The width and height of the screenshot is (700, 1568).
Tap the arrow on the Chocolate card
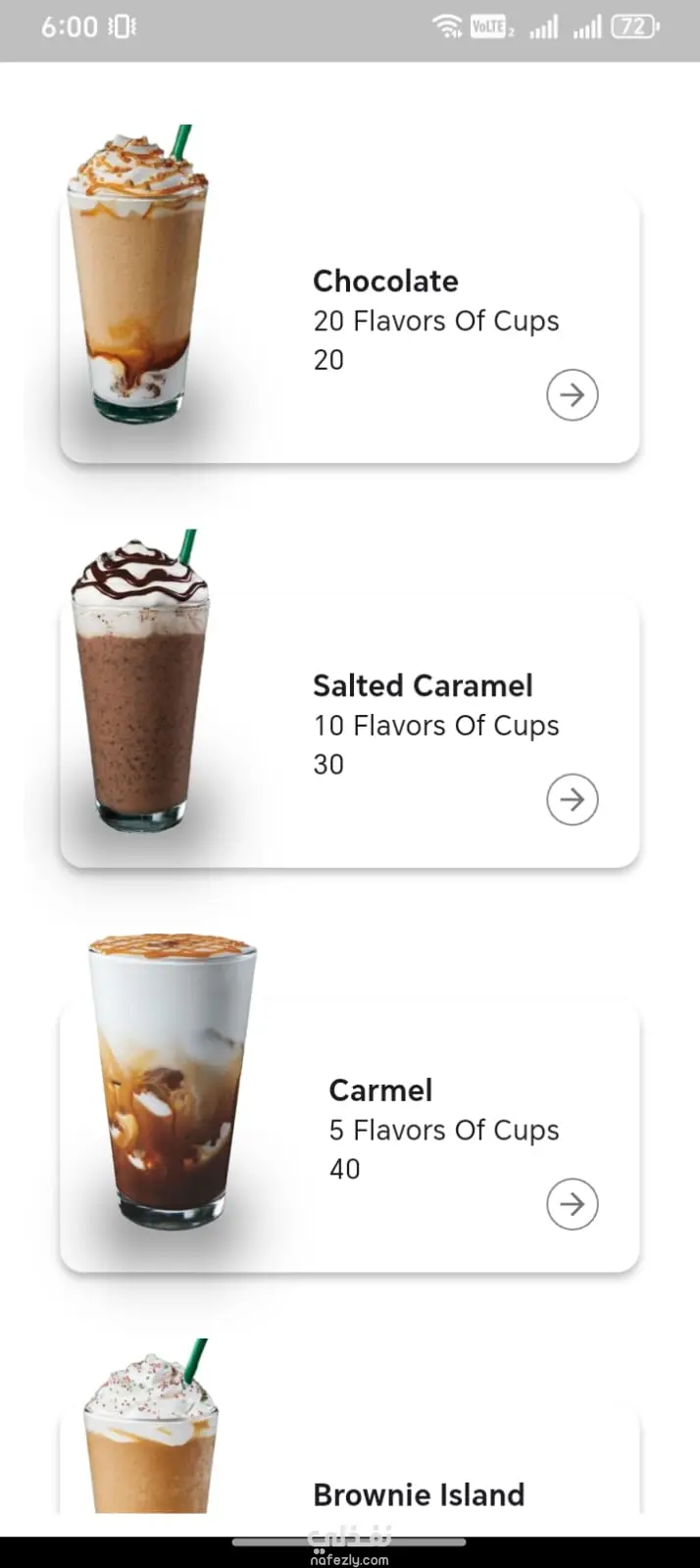(x=572, y=395)
